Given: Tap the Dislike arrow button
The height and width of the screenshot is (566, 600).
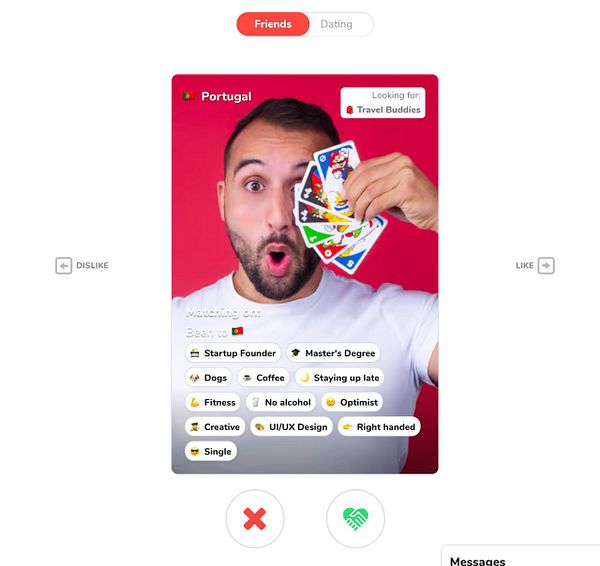Looking at the screenshot, I should [x=64, y=265].
